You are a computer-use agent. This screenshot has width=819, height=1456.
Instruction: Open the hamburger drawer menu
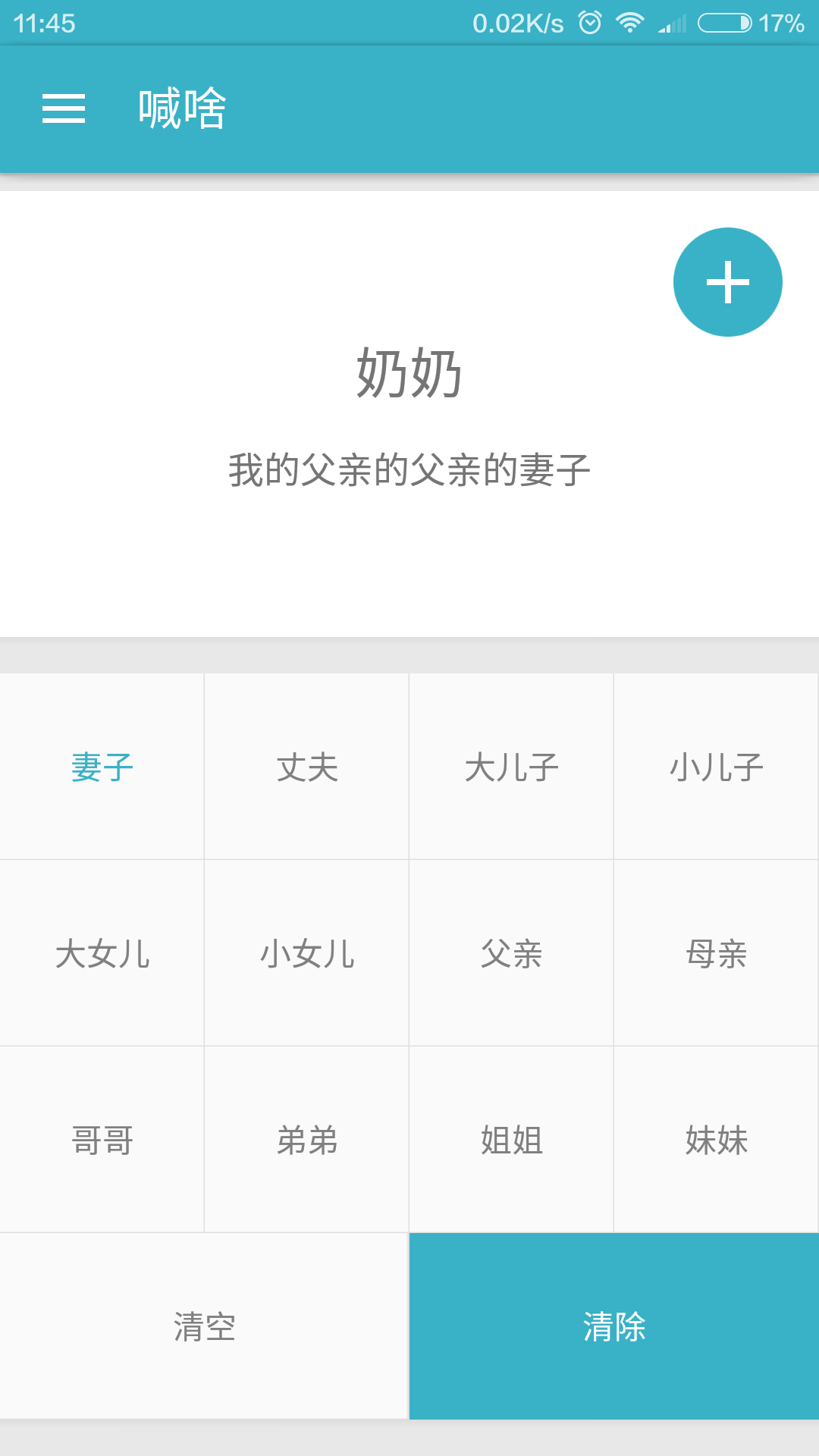point(64,108)
